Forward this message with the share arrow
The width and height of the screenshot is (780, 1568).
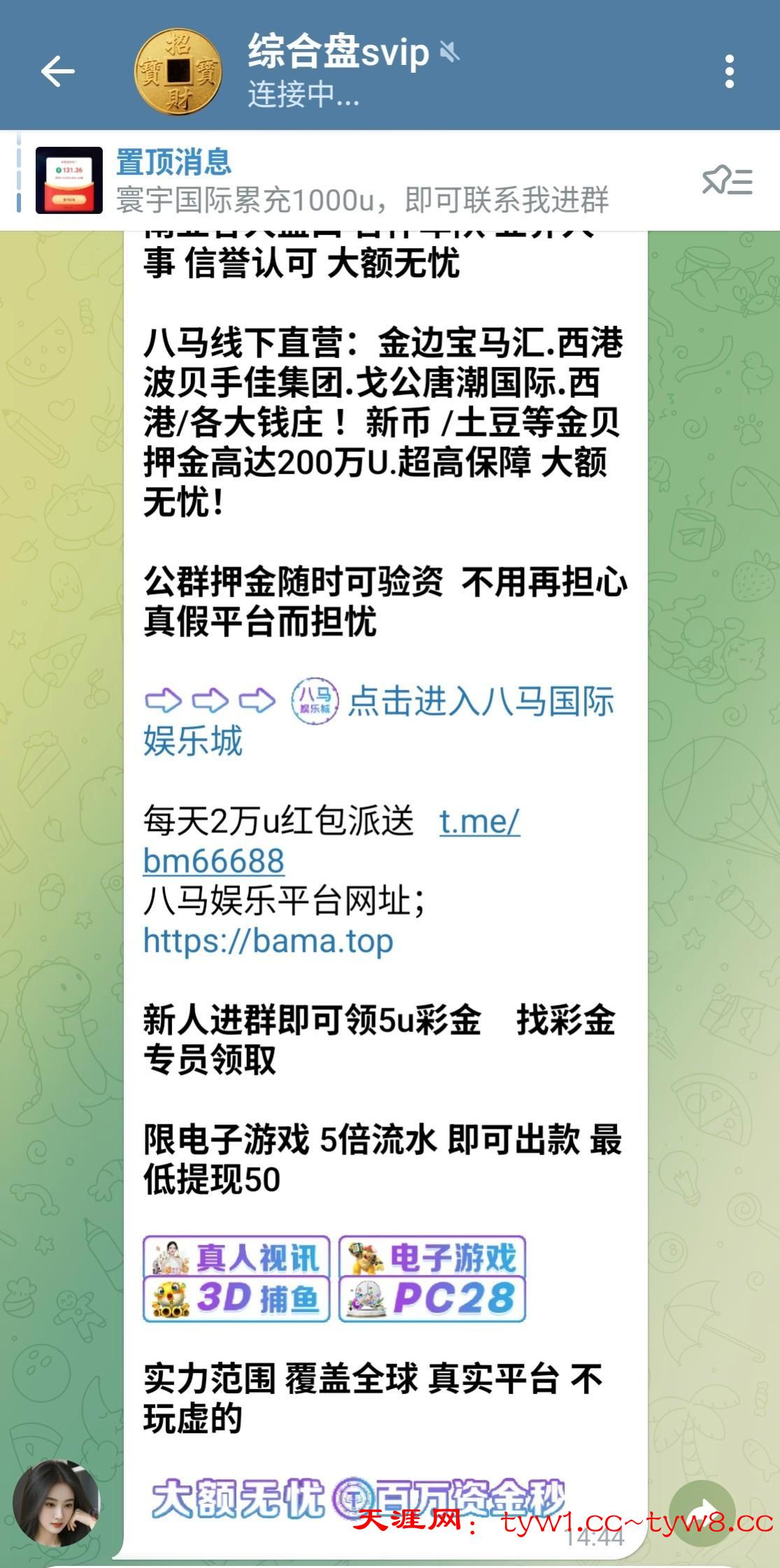point(701,1513)
